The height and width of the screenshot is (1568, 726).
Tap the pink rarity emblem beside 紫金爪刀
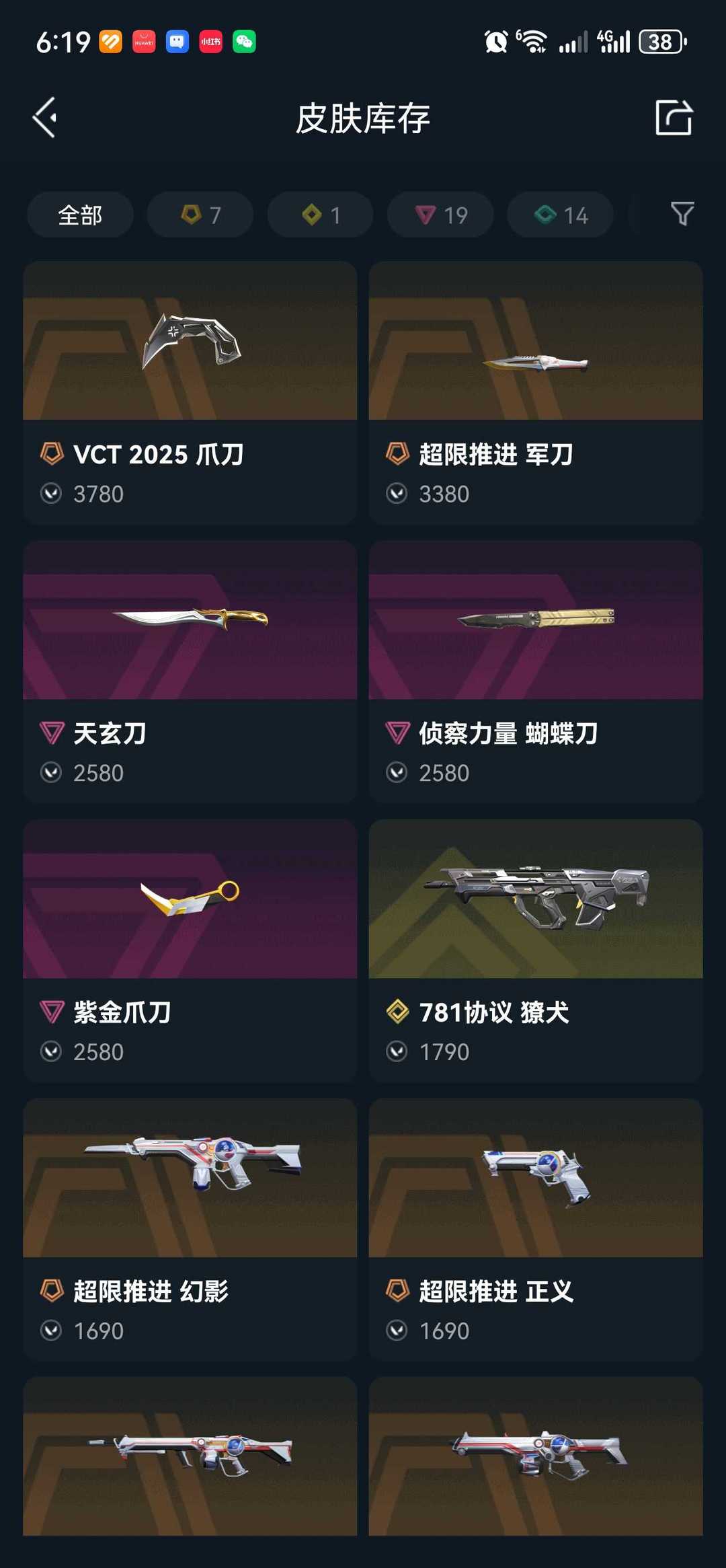tap(48, 1012)
